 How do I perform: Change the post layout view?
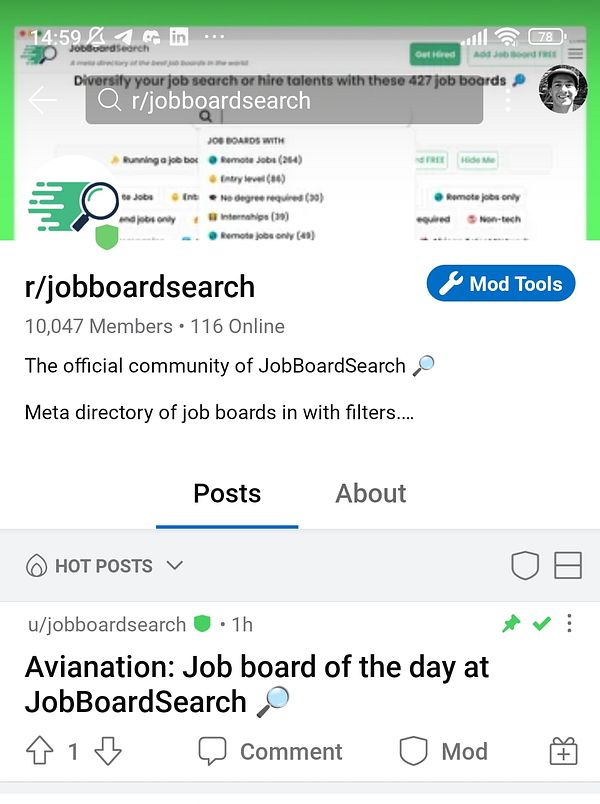[x=568, y=566]
